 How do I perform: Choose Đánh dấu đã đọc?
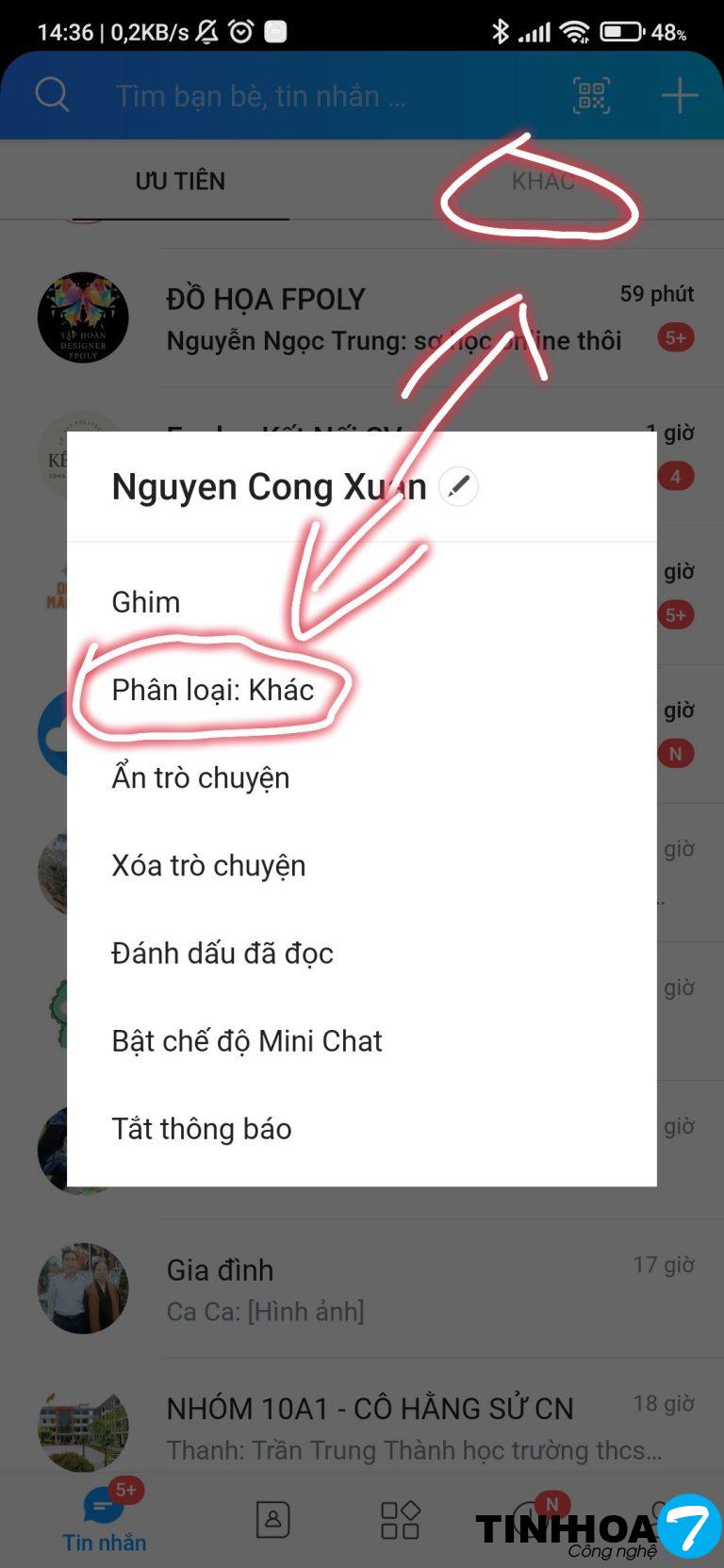pos(222,953)
